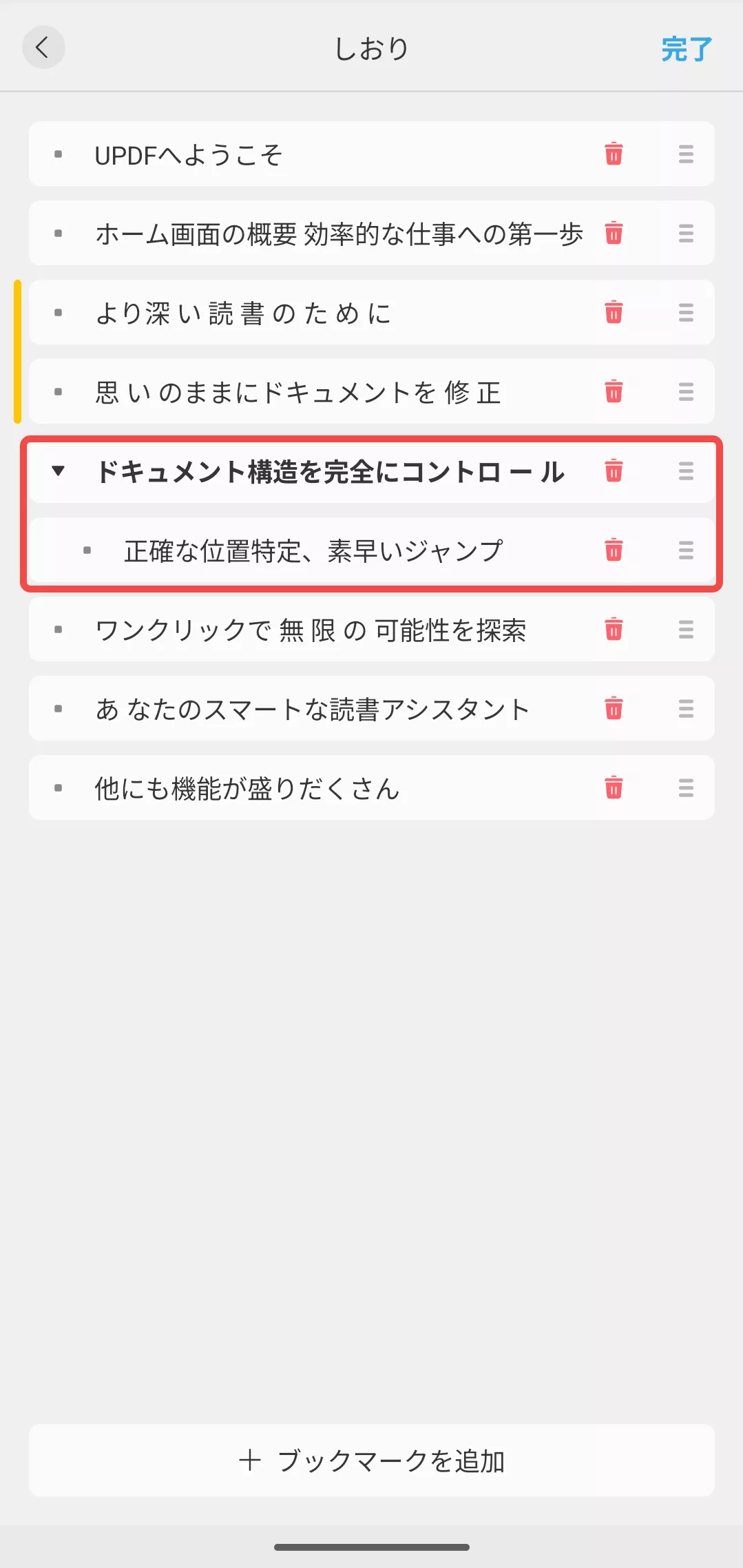Tap reorder handle for 他にも機能が盛りだくさん
The height and width of the screenshot is (1568, 743).
tap(685, 787)
